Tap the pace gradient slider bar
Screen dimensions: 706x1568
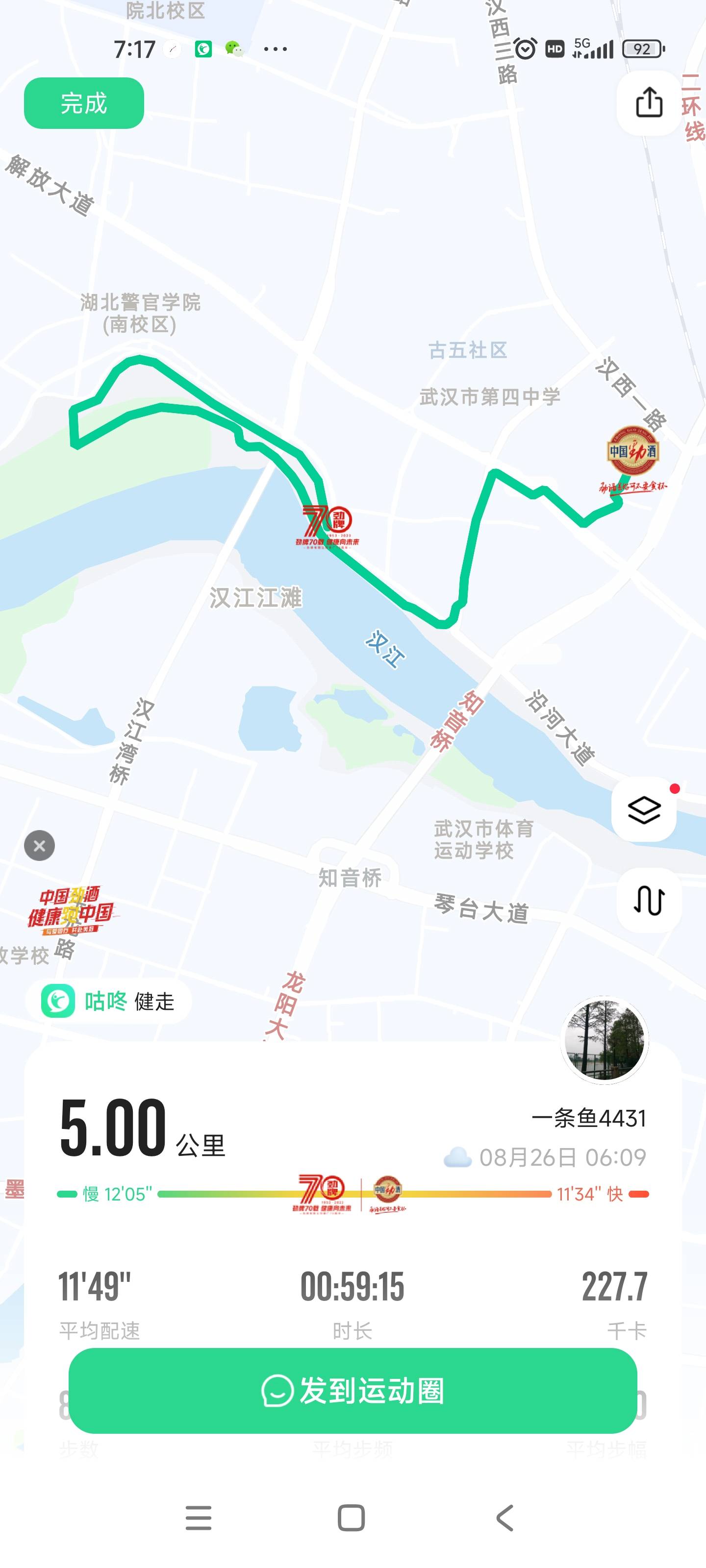pyautogui.click(x=213, y=1195)
